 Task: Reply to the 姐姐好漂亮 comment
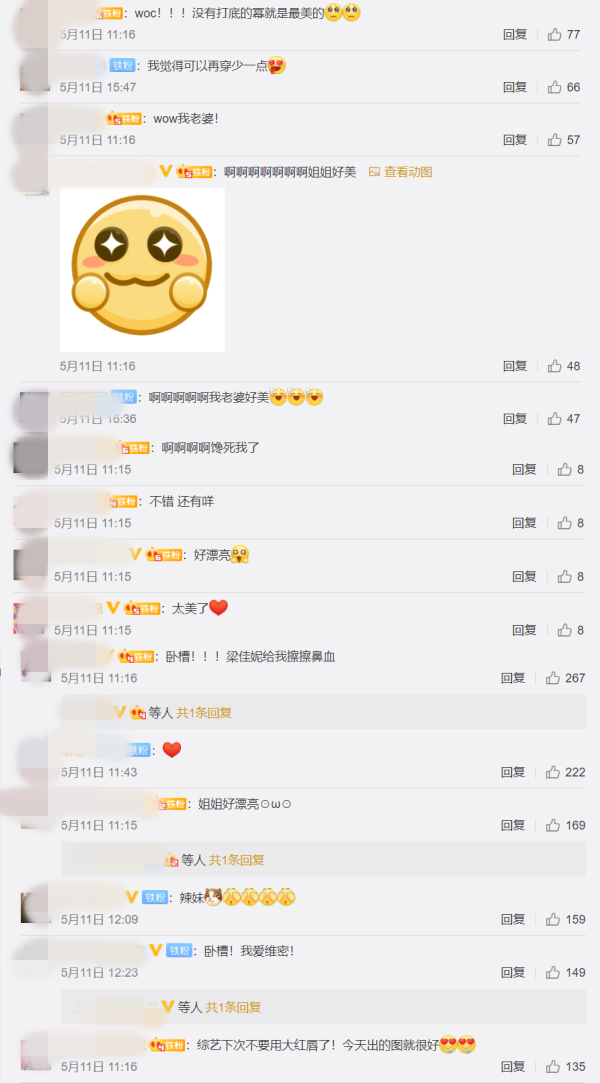click(514, 825)
